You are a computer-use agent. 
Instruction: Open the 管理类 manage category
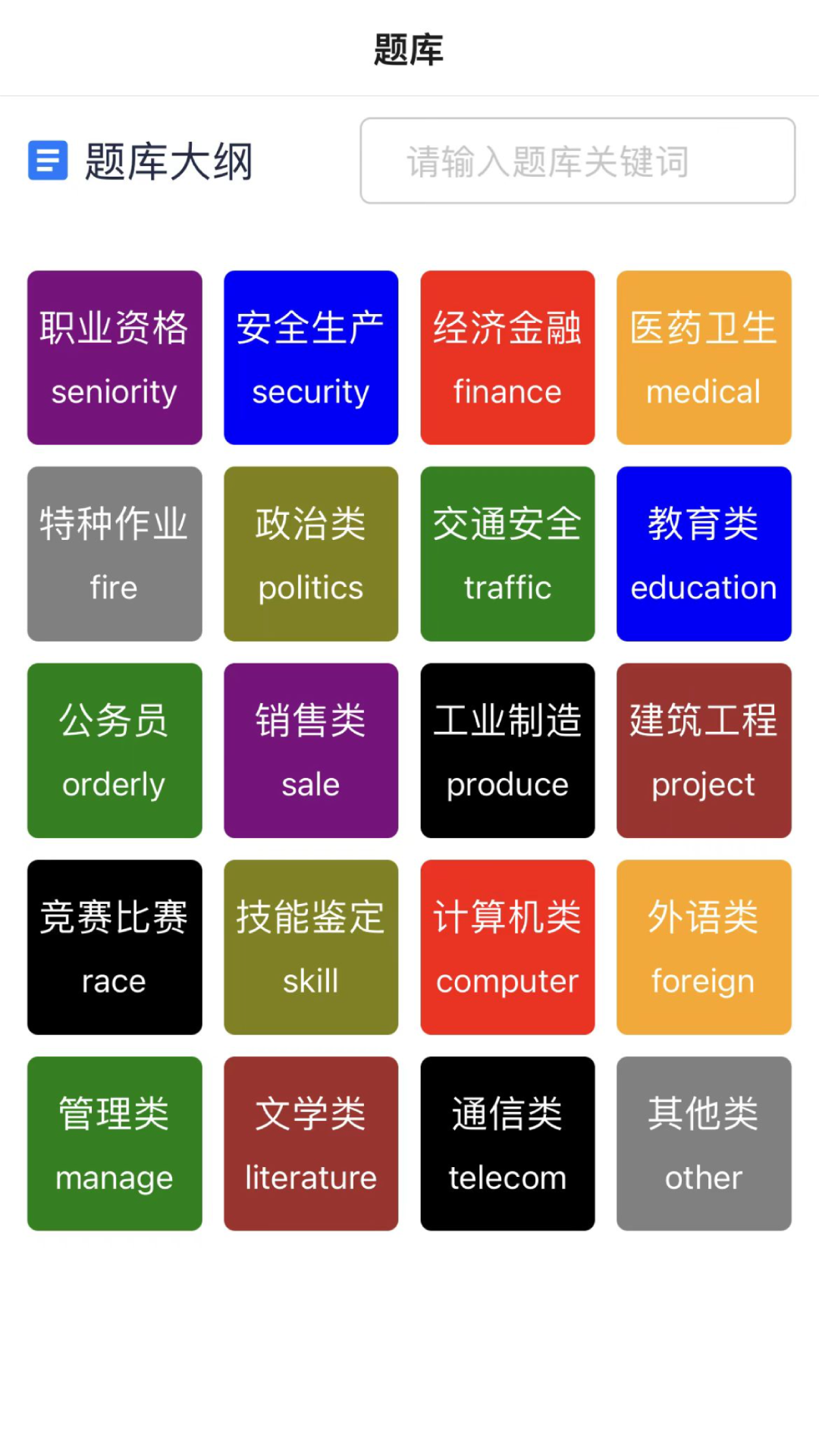point(115,1144)
